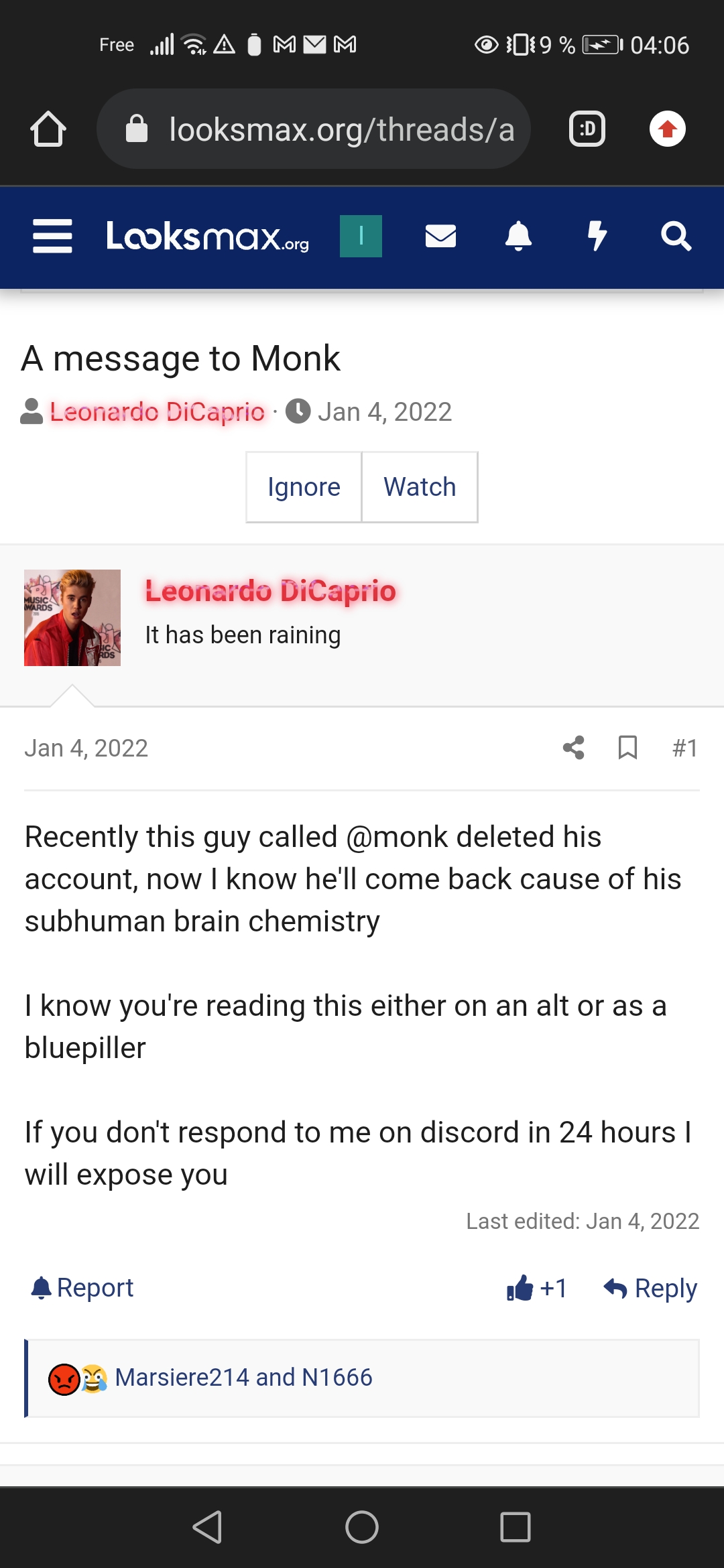724x1568 pixels.
Task: Open the browser tabs switcher
Action: pos(587,129)
